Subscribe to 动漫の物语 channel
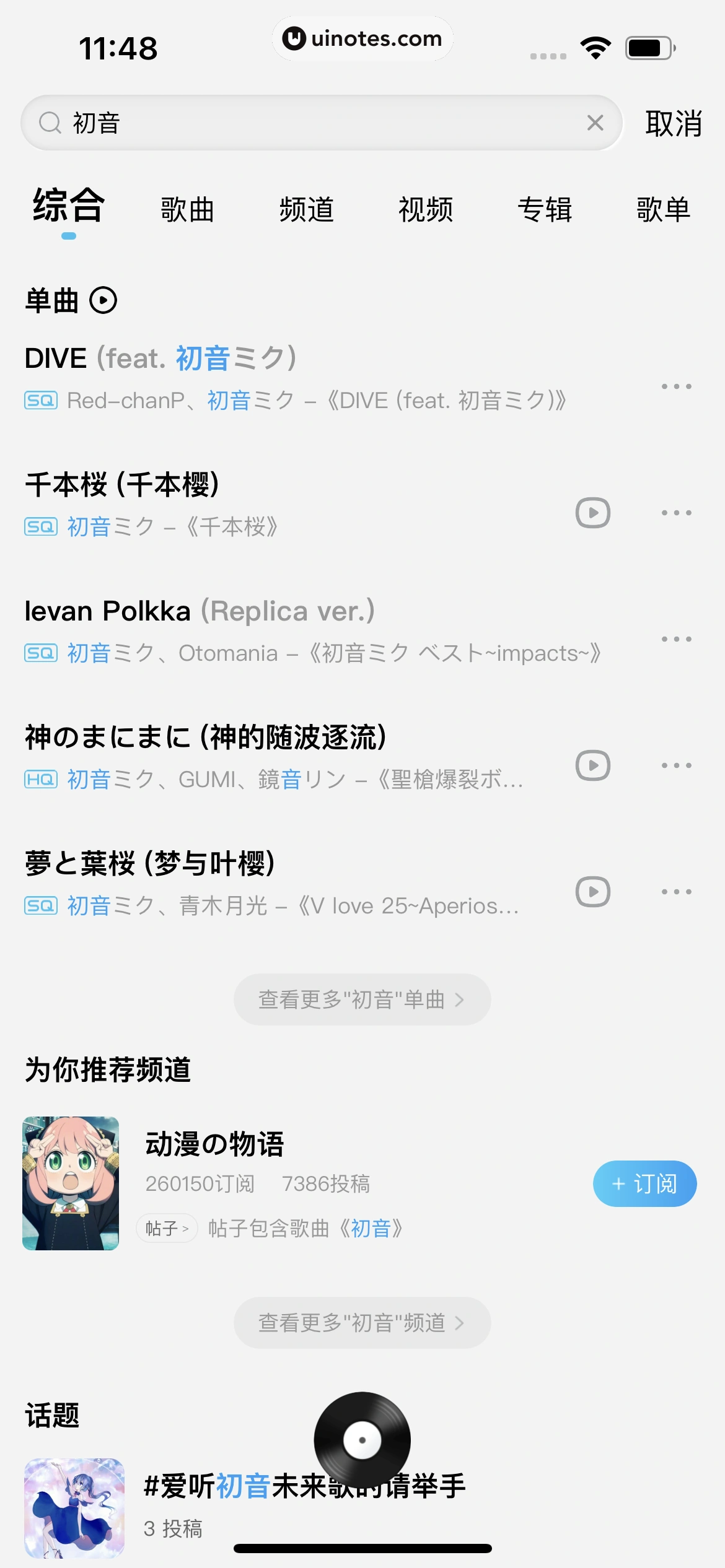725x1568 pixels. pyautogui.click(x=644, y=1183)
